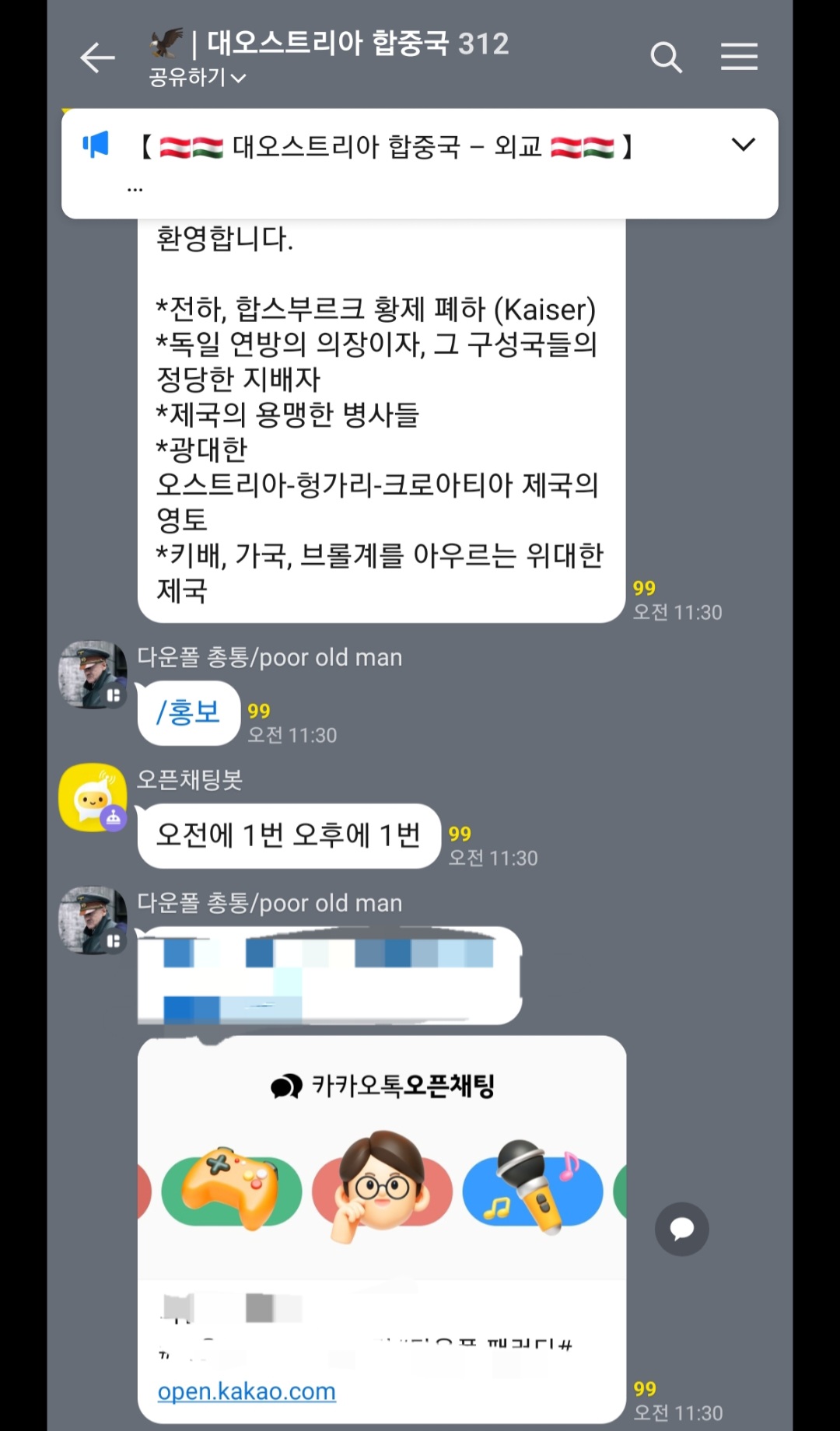Screen dimensions: 840x1431
Task: Open 다운폴 총통's avatar above the /홍보 message
Action: 93,674
